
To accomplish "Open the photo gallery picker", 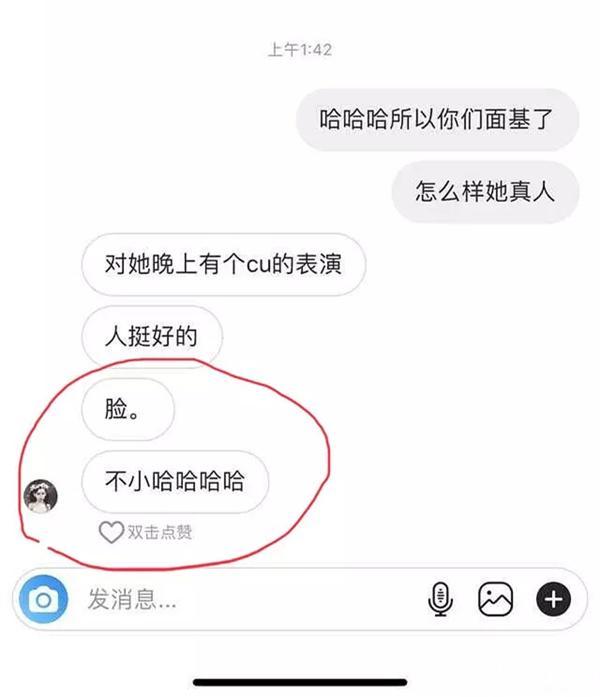I will click(x=495, y=600).
